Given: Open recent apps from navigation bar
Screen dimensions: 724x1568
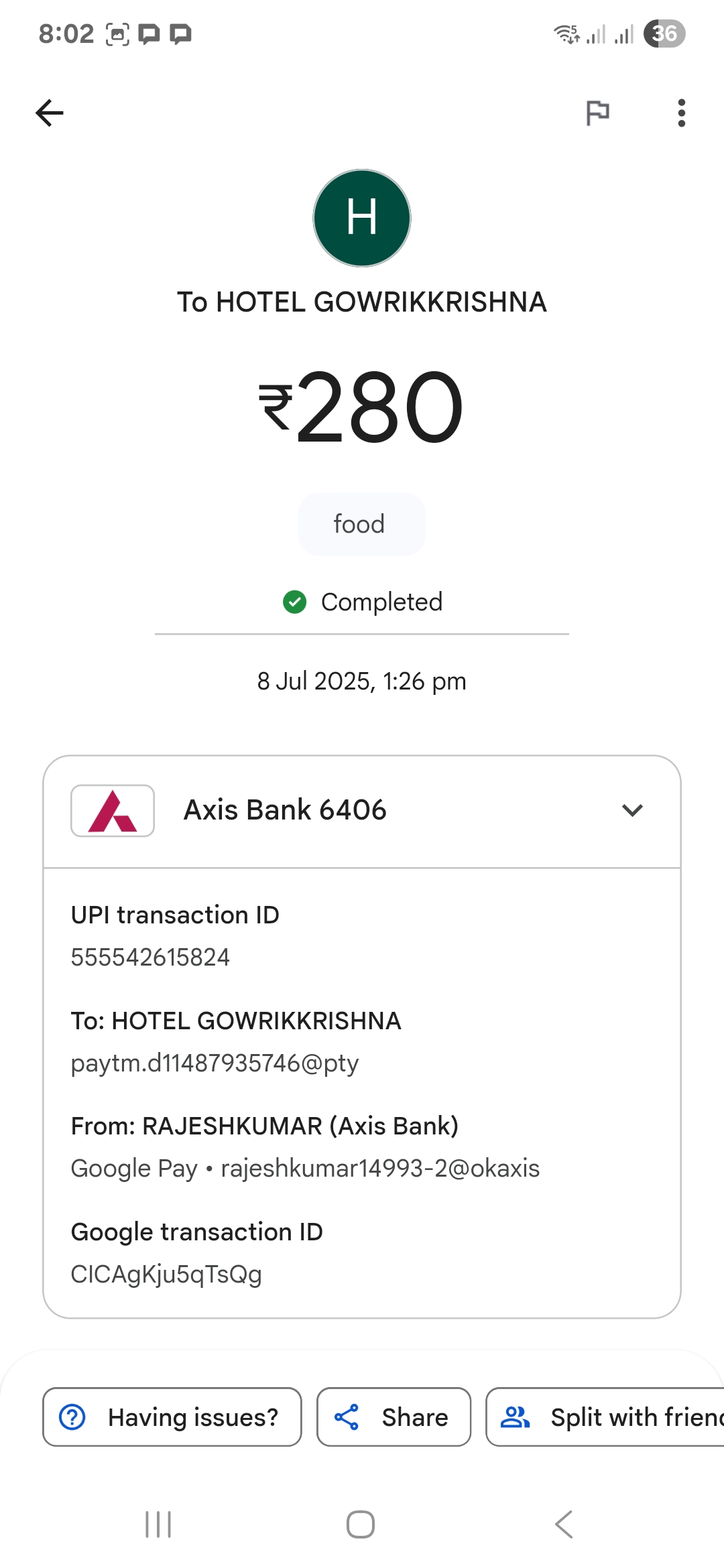Looking at the screenshot, I should click(158, 1524).
